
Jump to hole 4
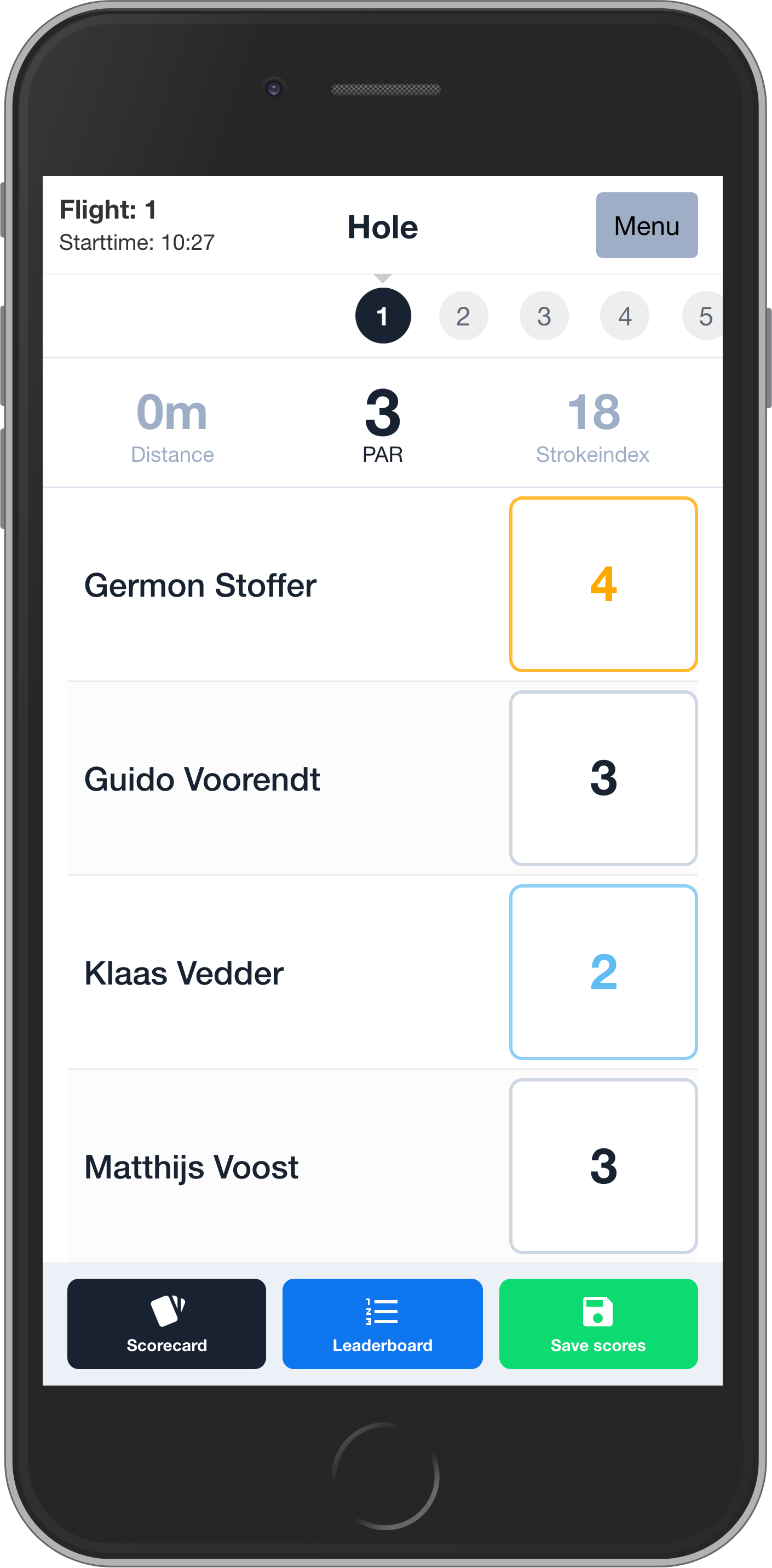(624, 316)
